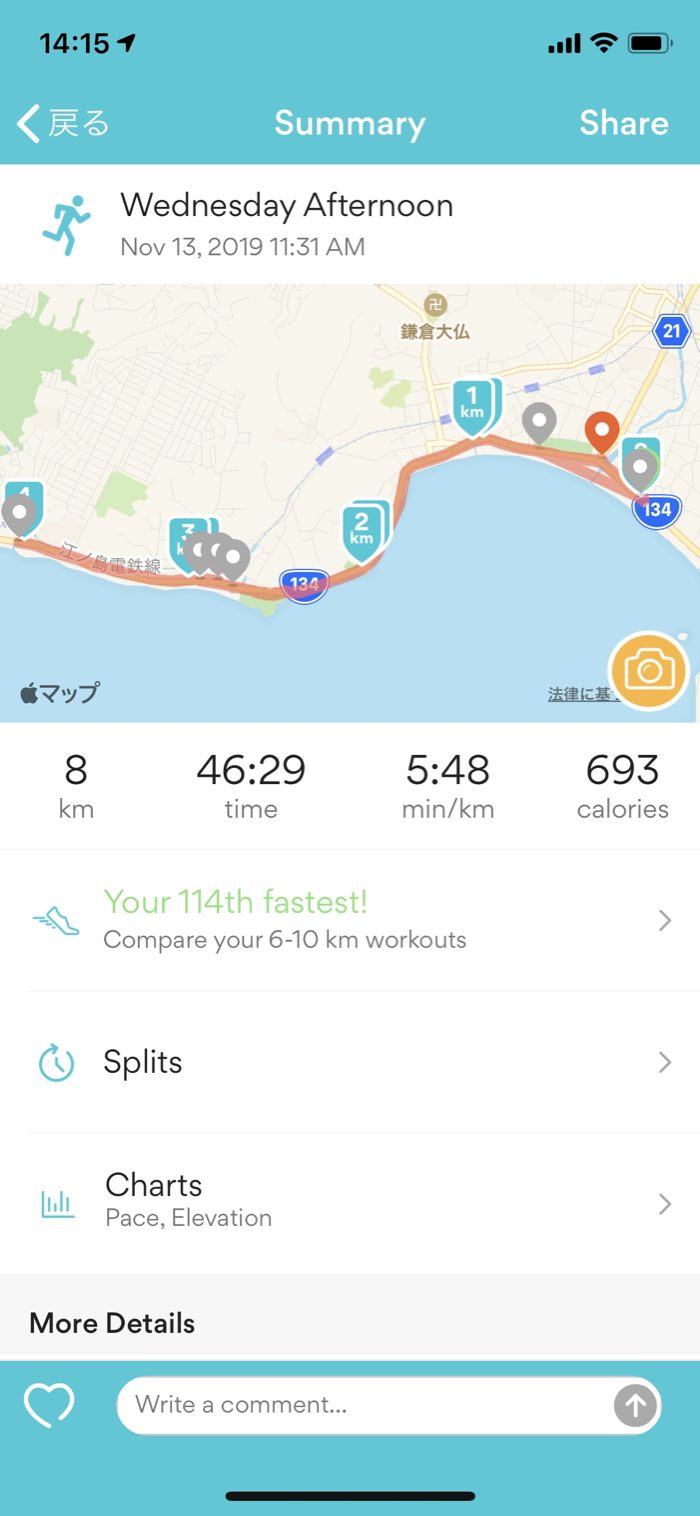
Task: Like this workout with the heart
Action: (49, 1405)
